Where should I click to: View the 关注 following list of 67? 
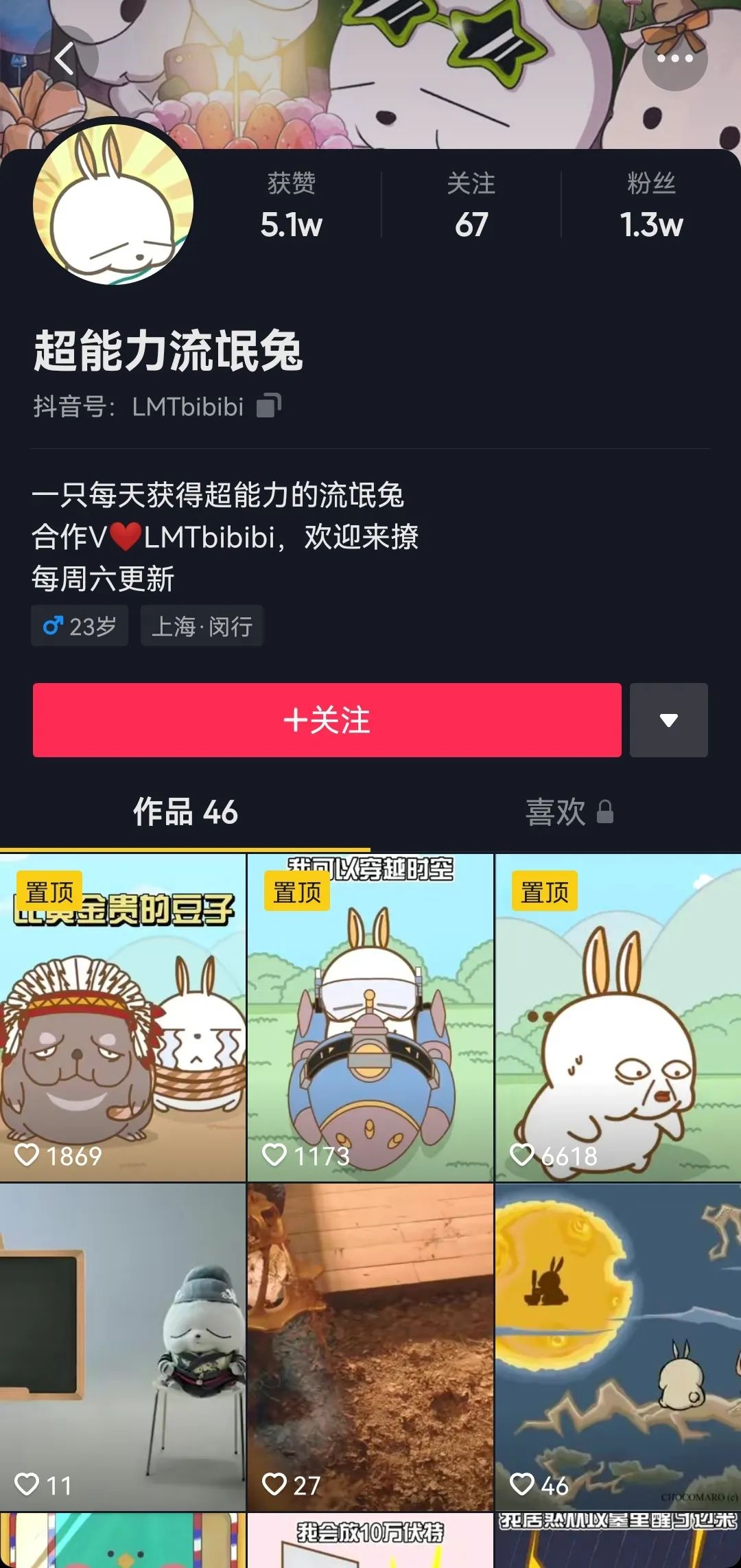point(471,205)
